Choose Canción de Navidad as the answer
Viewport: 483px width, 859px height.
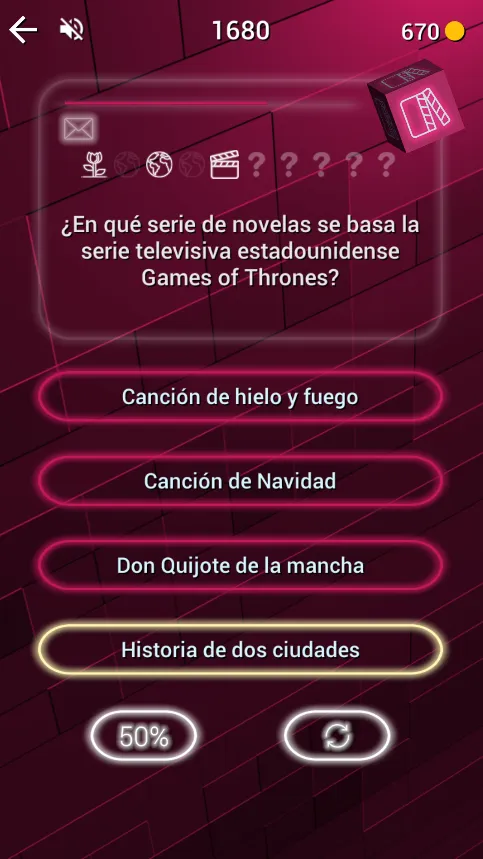(x=240, y=481)
